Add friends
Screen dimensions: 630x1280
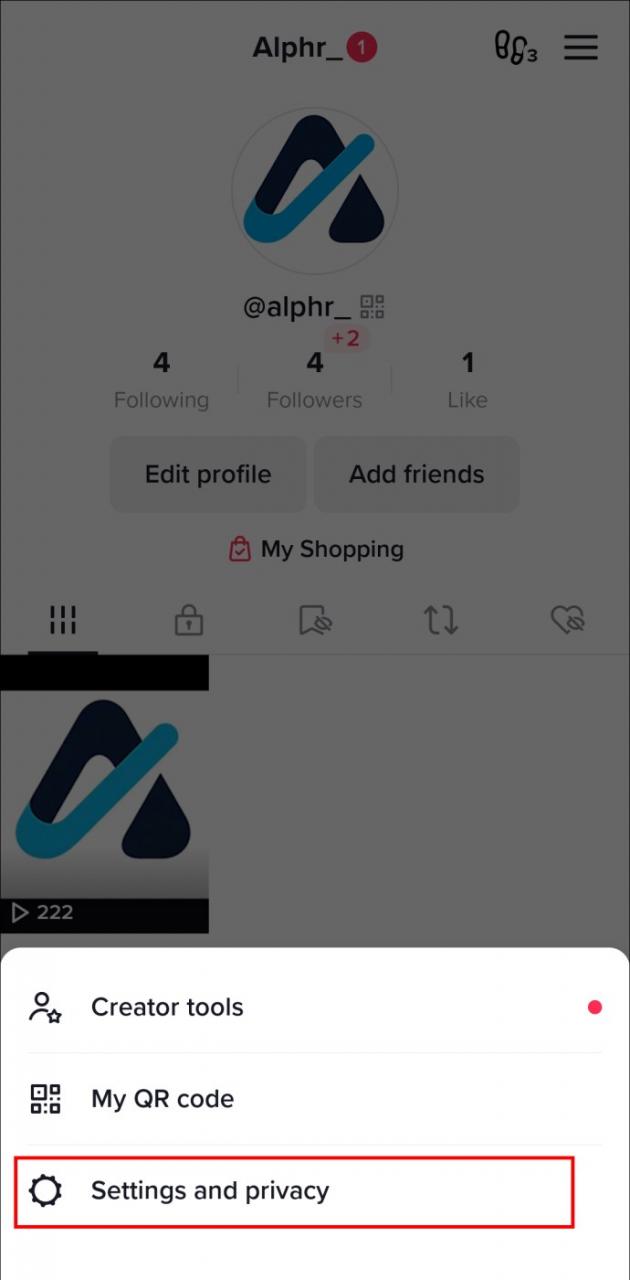coord(416,474)
